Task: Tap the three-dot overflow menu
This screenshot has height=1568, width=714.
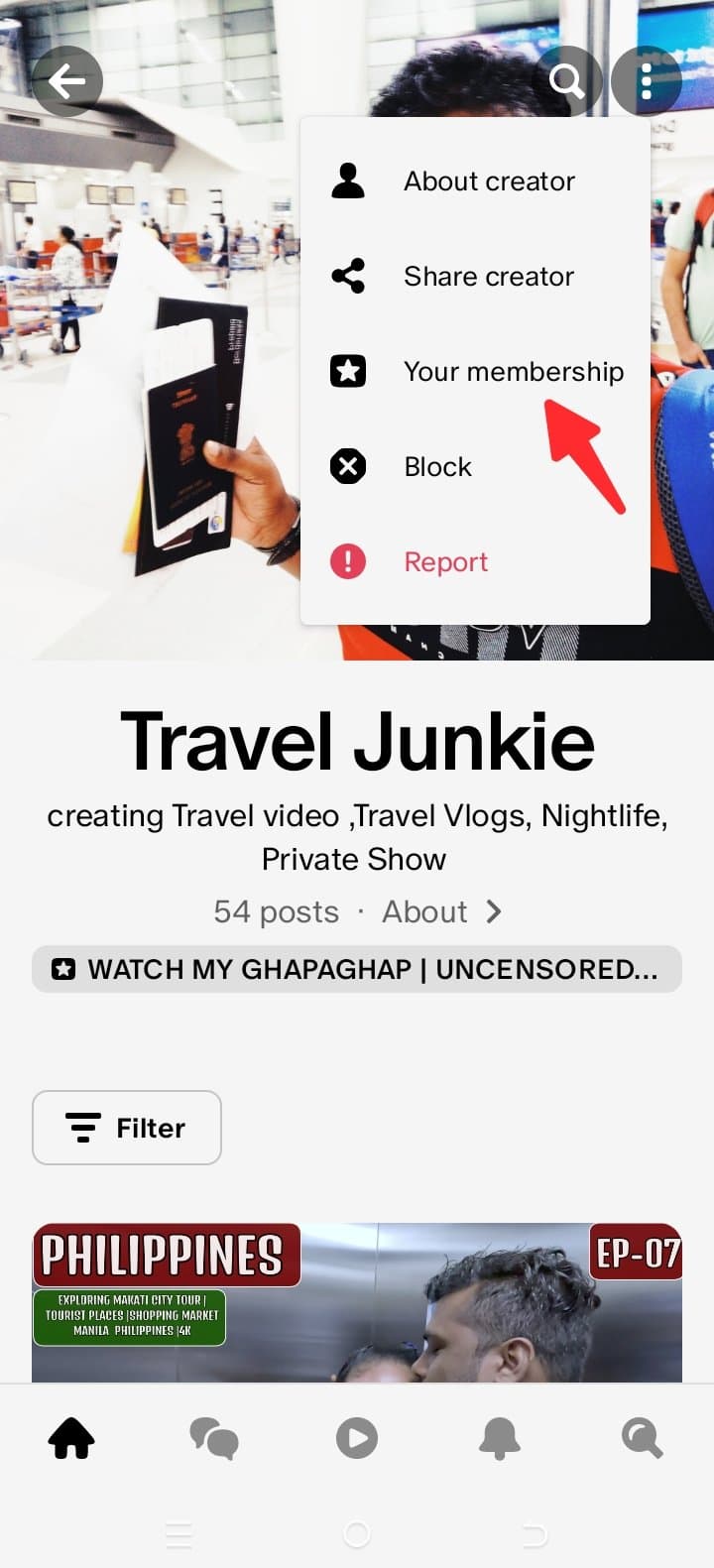Action: 647,81
